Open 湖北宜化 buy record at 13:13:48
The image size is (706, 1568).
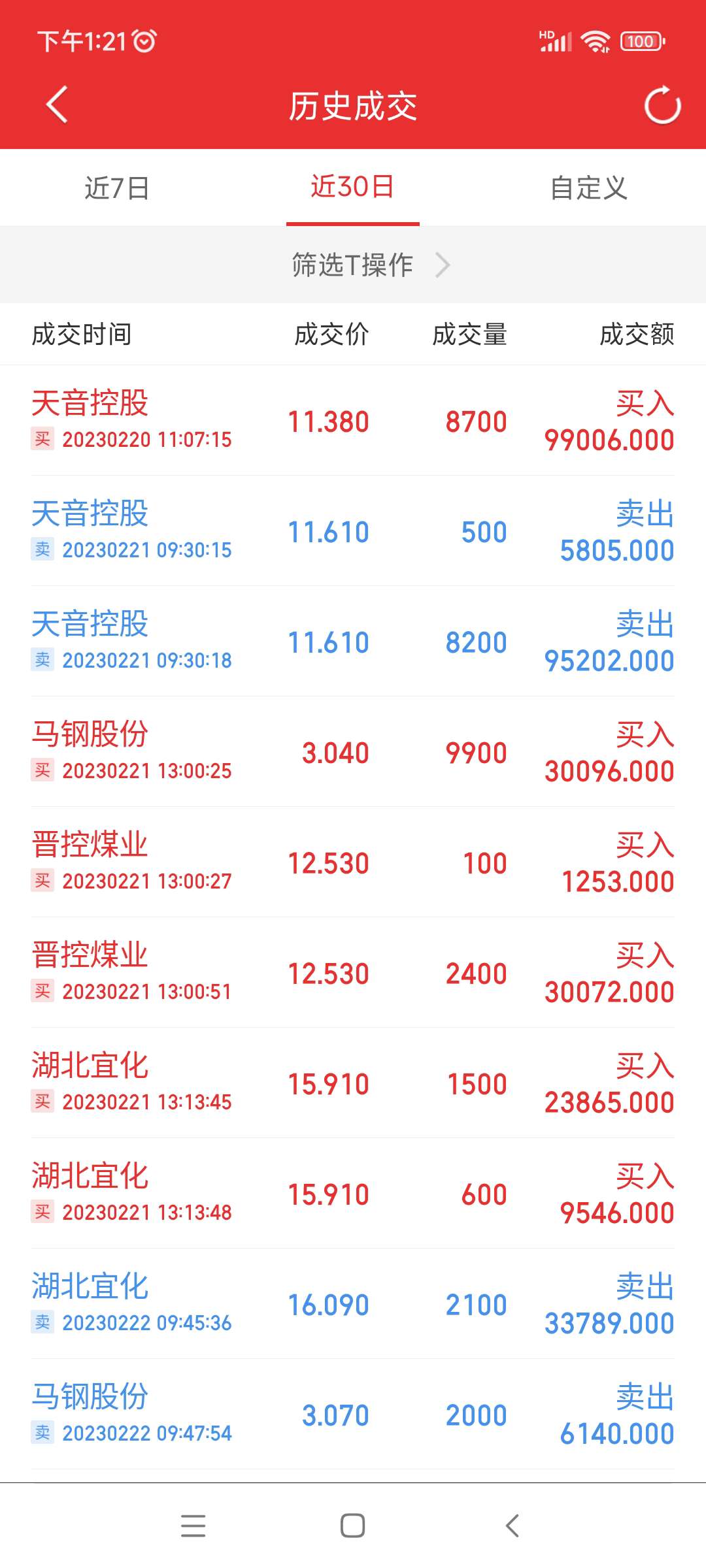pyautogui.click(x=353, y=1194)
